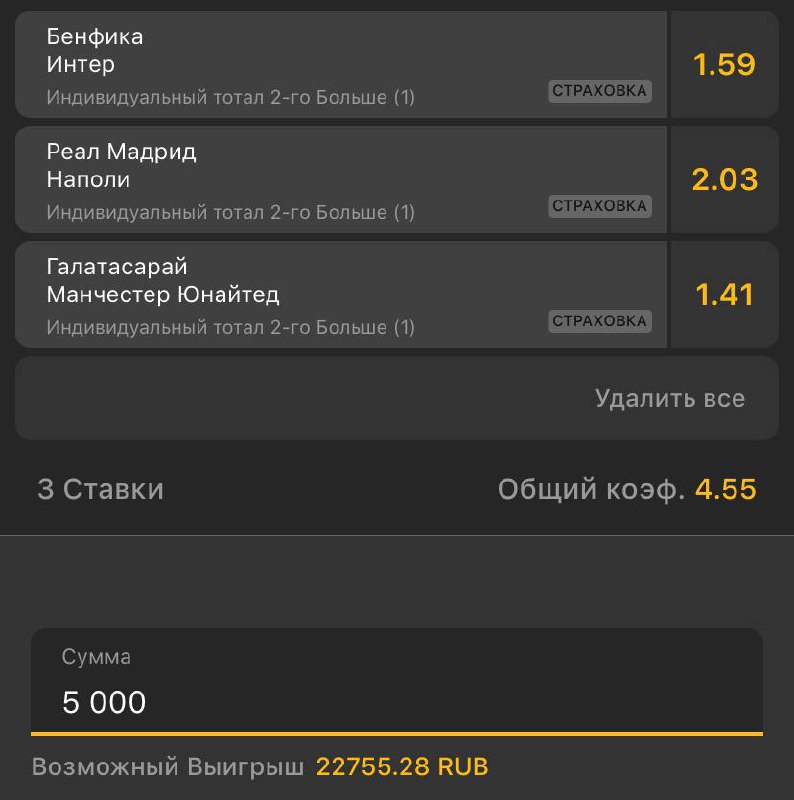This screenshot has height=800, width=794.
Task: Tap Удалить все to clear the bet slip
Action: (x=669, y=398)
